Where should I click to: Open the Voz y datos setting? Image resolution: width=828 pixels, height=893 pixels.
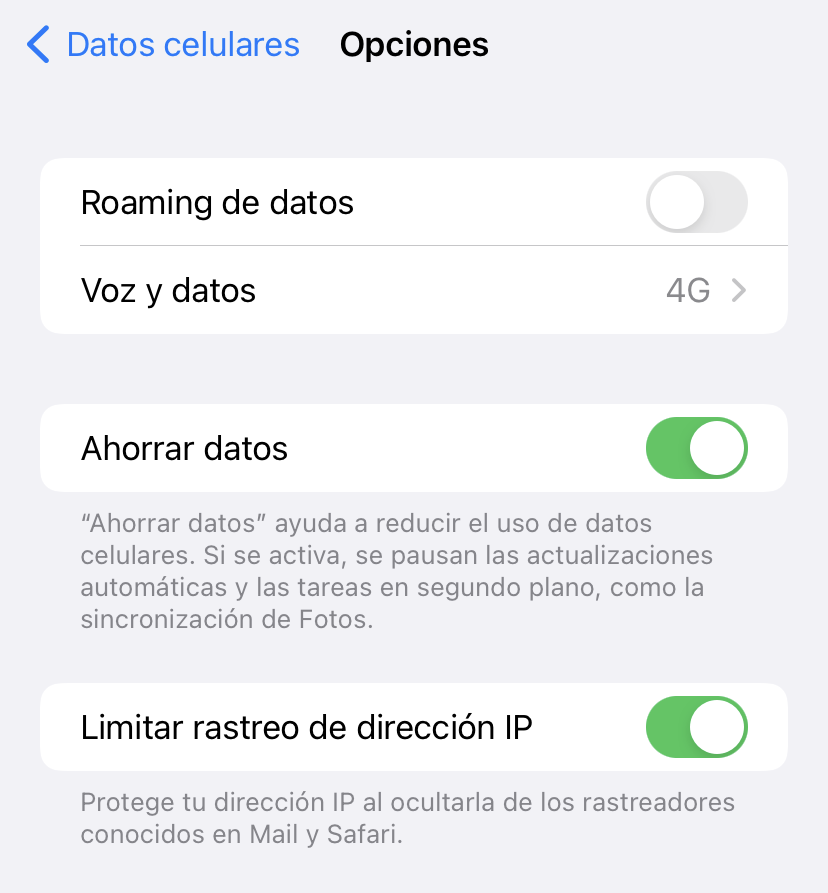(414, 291)
